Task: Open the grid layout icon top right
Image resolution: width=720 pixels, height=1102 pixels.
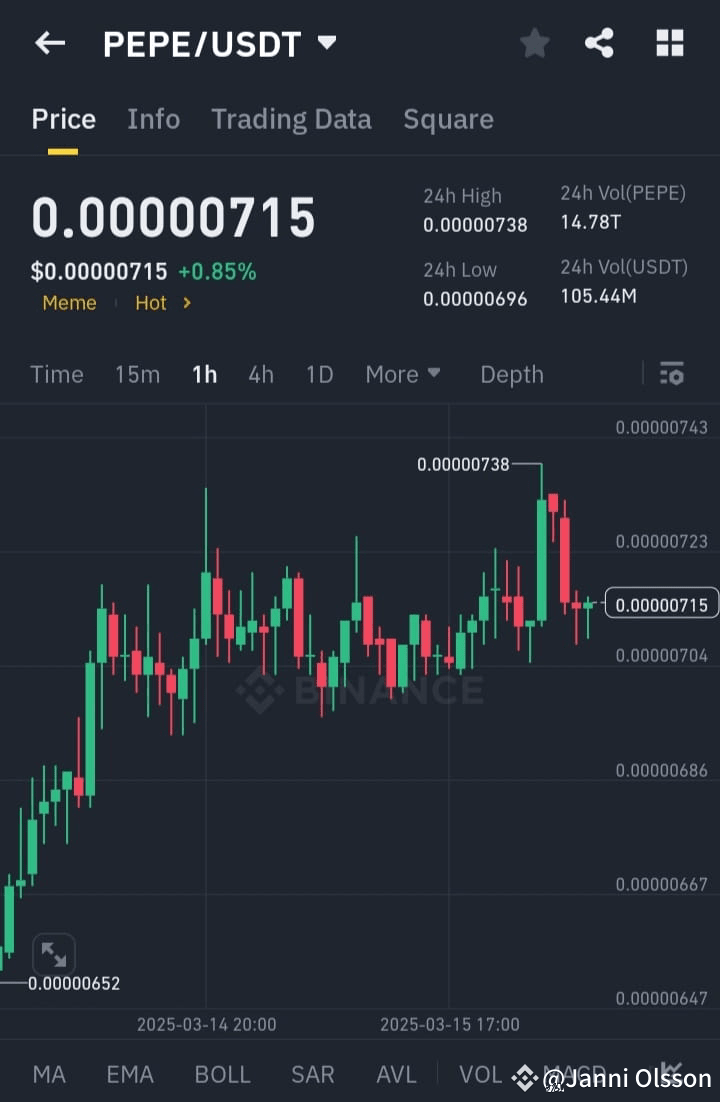Action: pos(669,42)
